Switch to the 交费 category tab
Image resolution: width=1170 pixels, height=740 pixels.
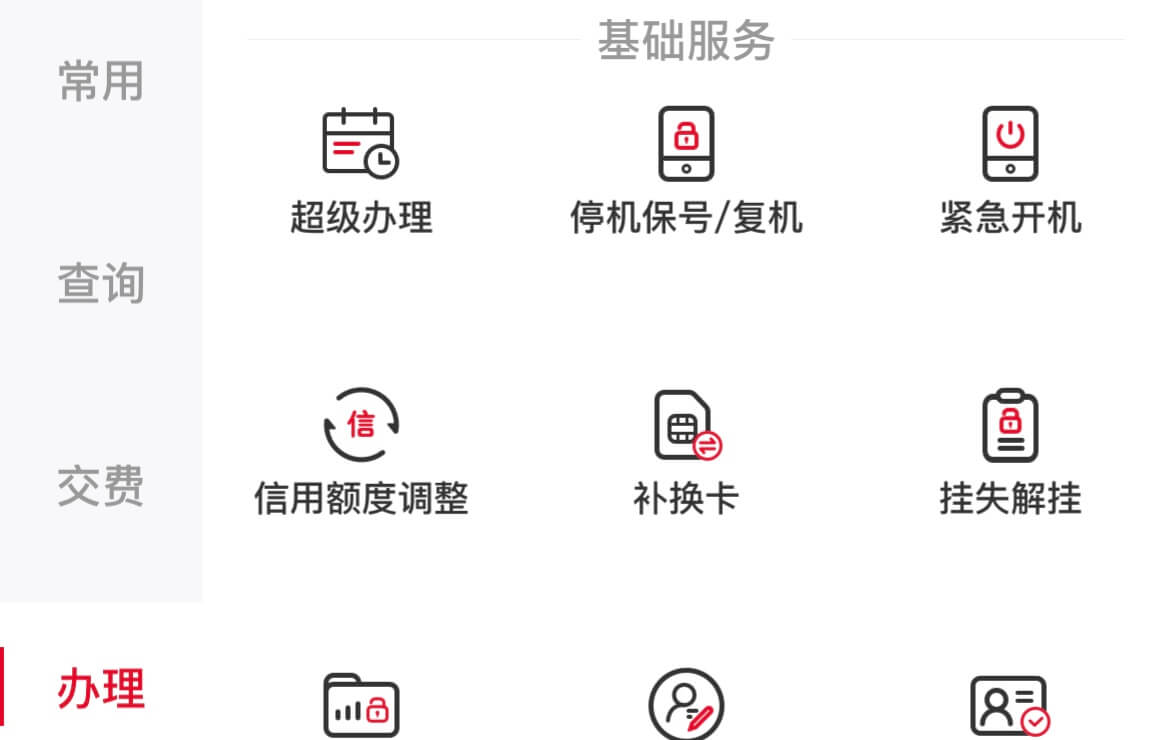click(100, 486)
